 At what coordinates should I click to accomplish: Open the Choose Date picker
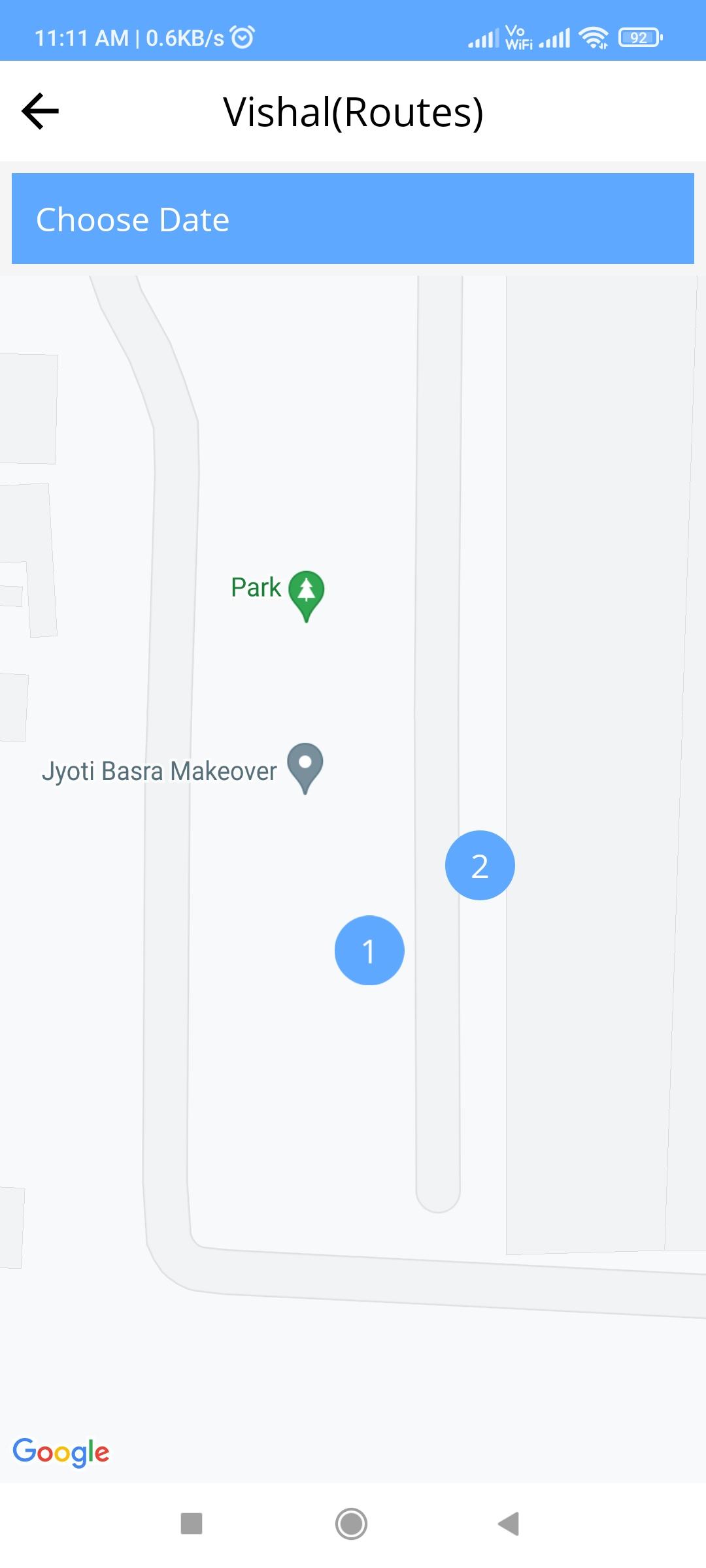point(353,218)
